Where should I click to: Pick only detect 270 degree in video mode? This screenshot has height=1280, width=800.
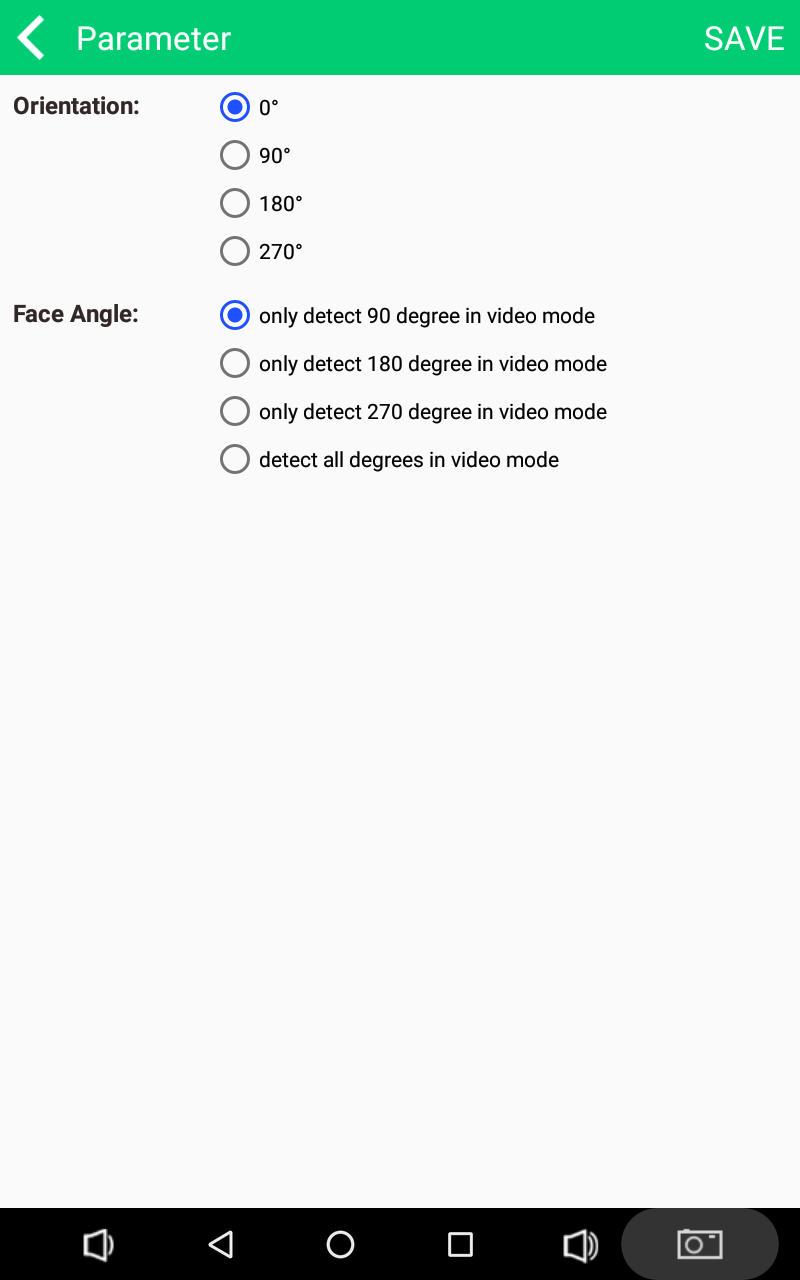point(235,411)
